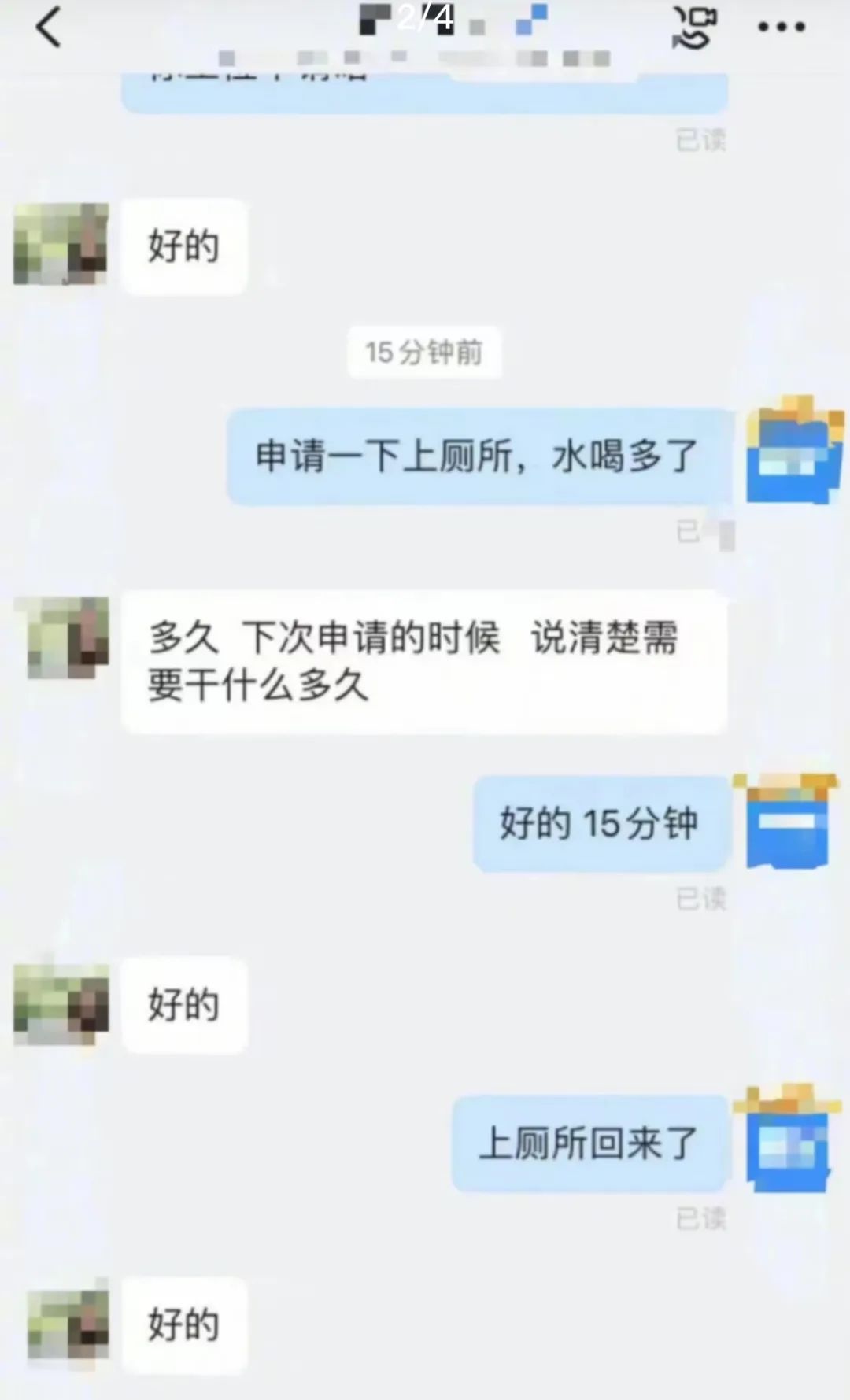850x1400 pixels.
Task: Go back to the previous screen
Action: point(49,28)
